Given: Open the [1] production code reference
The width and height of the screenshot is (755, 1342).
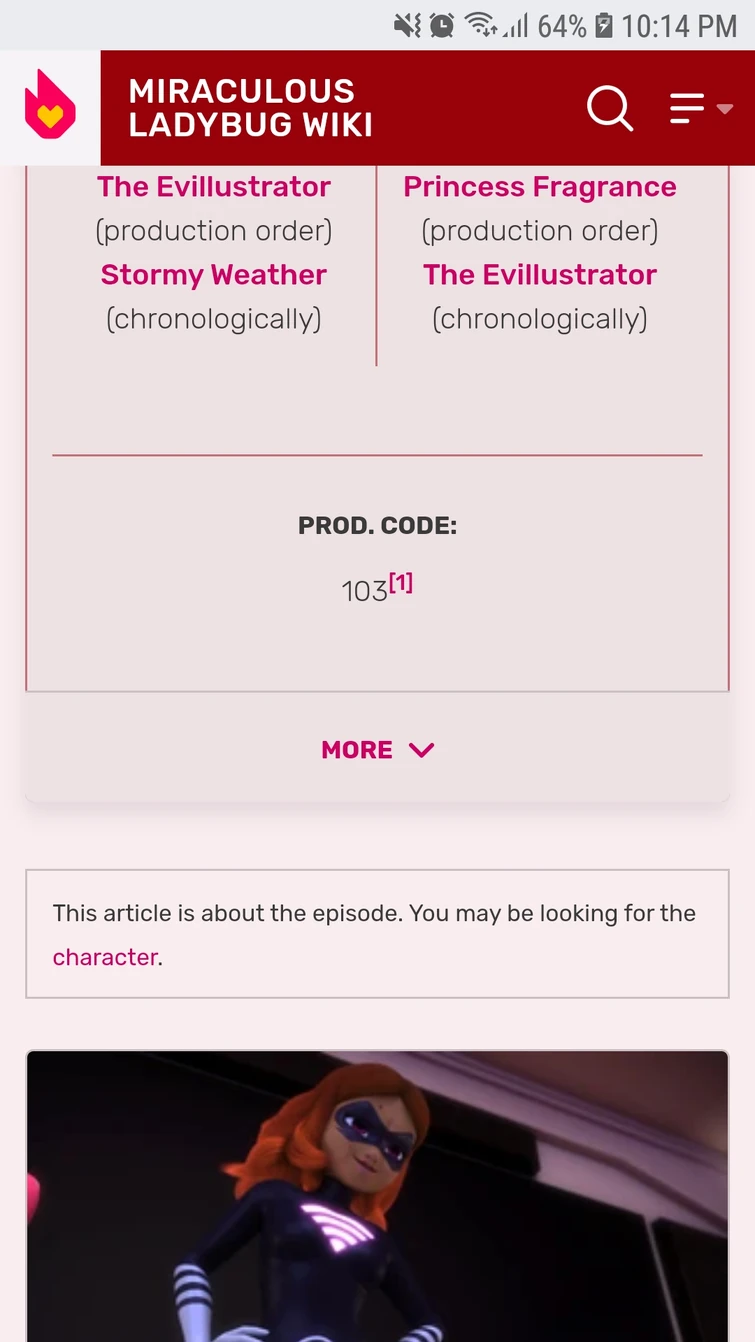Looking at the screenshot, I should 401,582.
